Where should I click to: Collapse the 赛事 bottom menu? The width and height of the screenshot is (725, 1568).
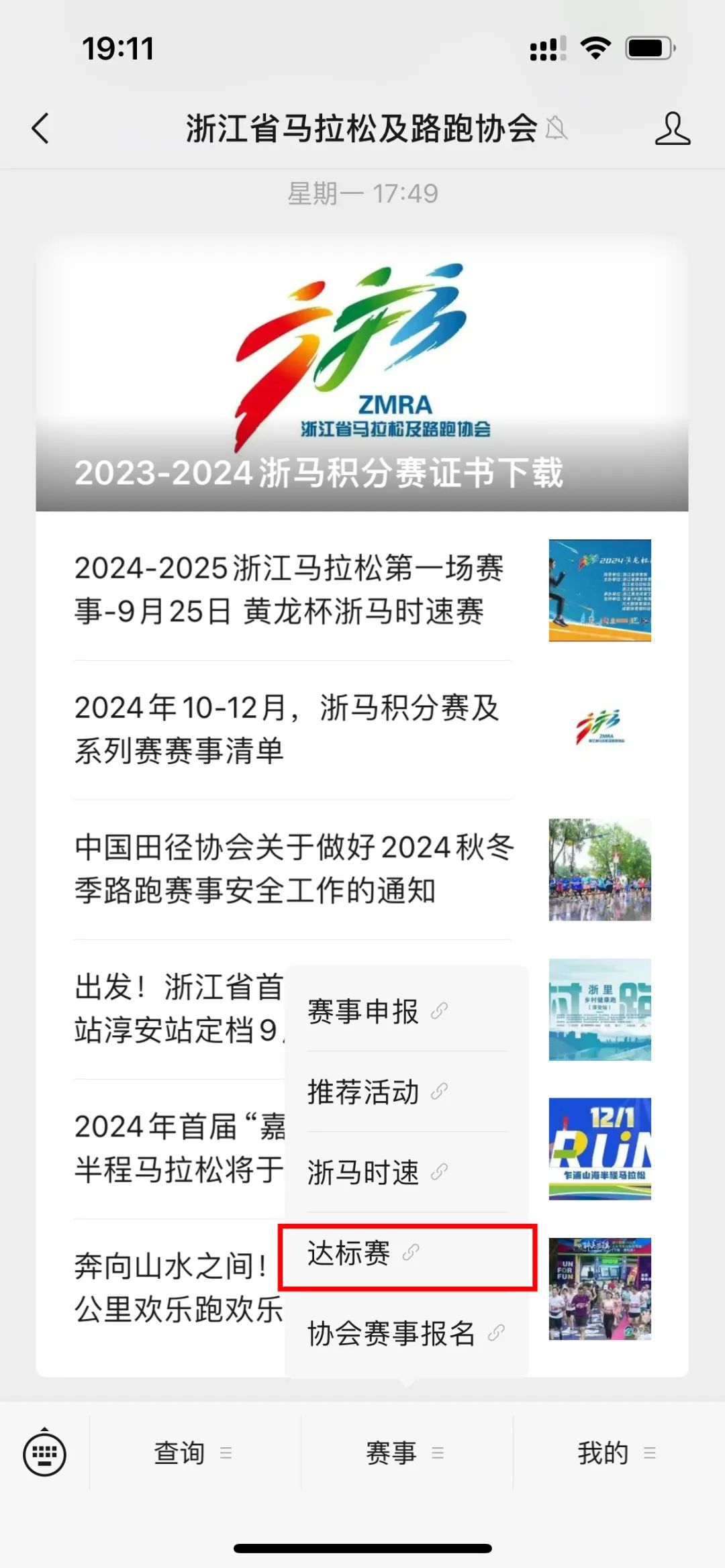(407, 1453)
